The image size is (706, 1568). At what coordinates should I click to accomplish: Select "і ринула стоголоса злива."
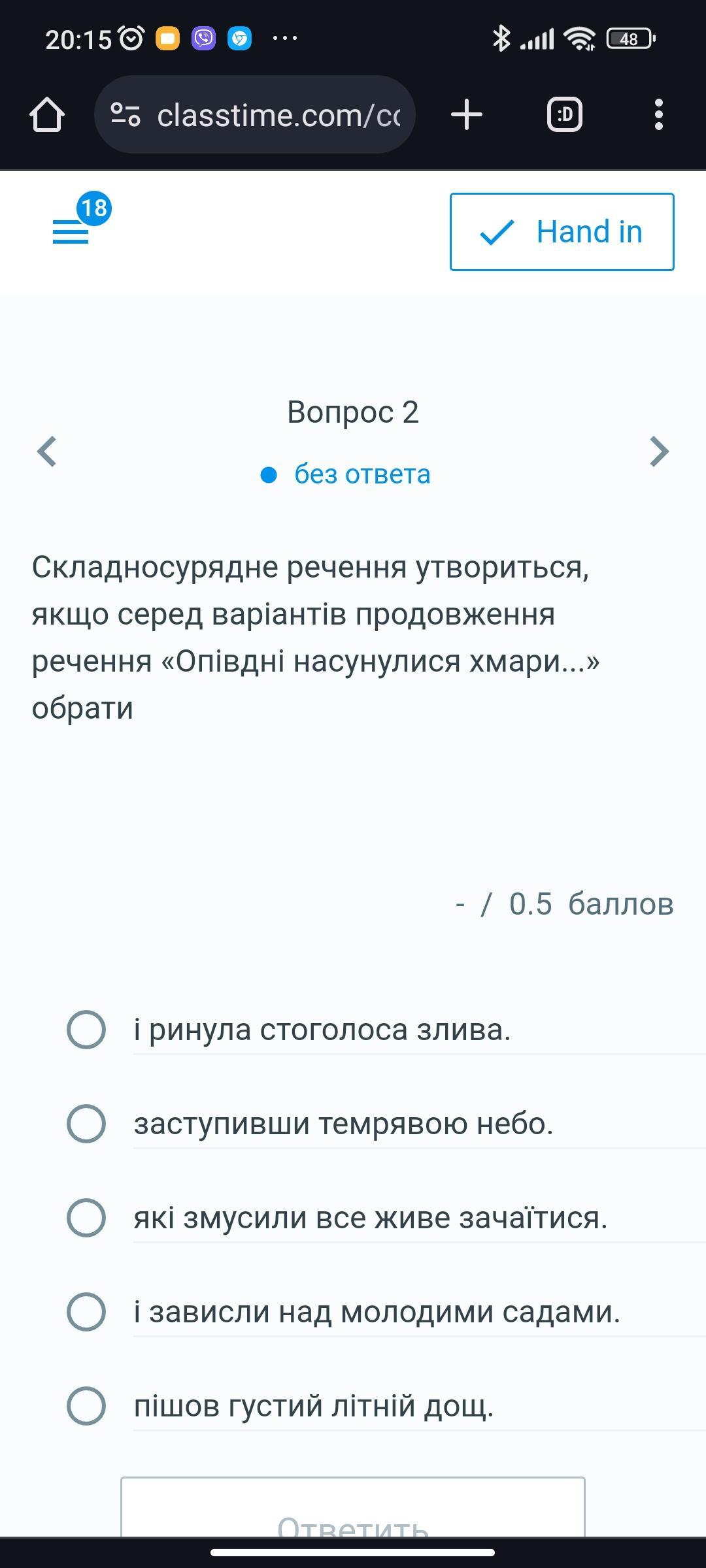click(86, 1030)
